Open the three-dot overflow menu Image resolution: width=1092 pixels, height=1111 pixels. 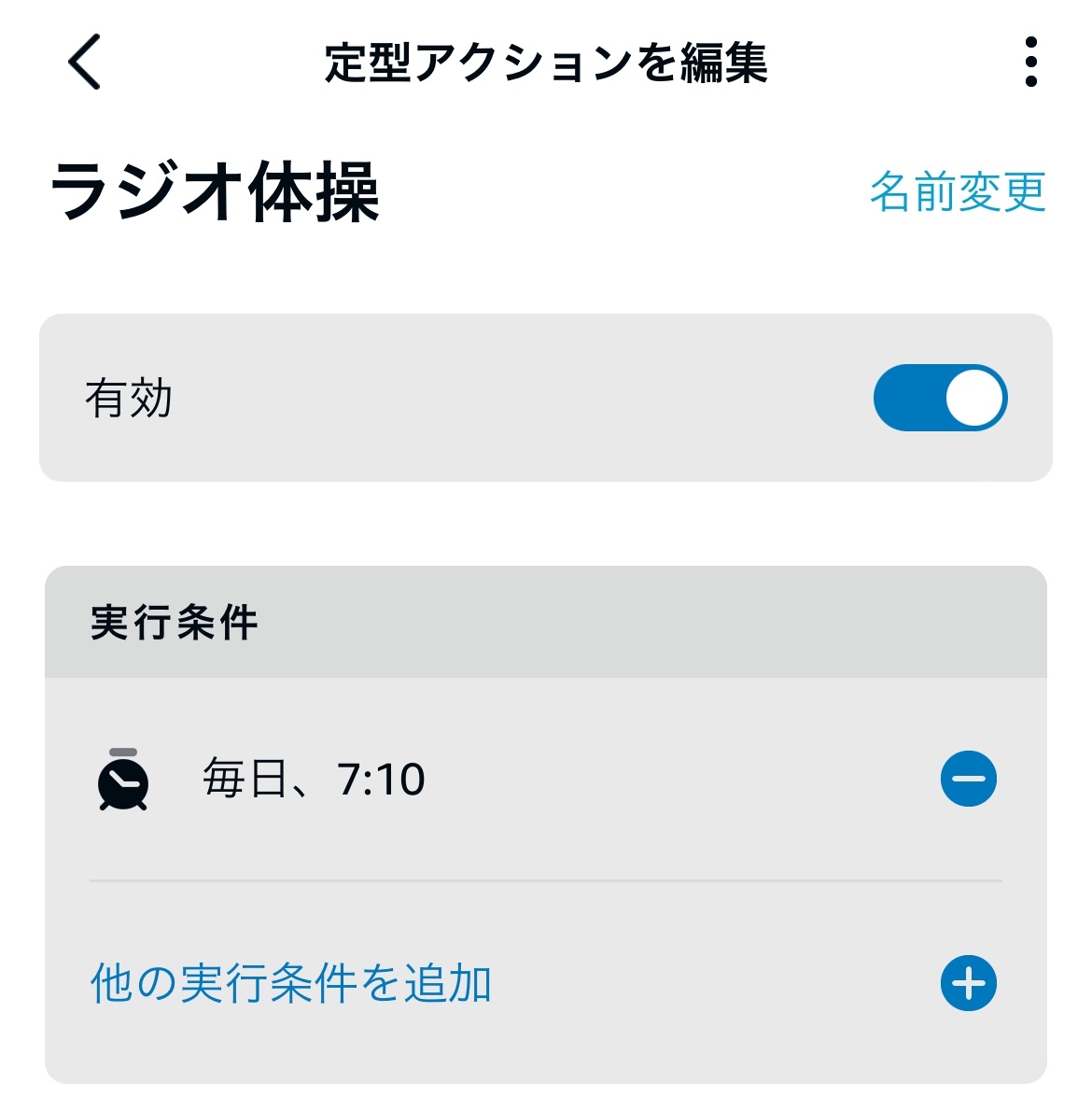(x=1030, y=63)
